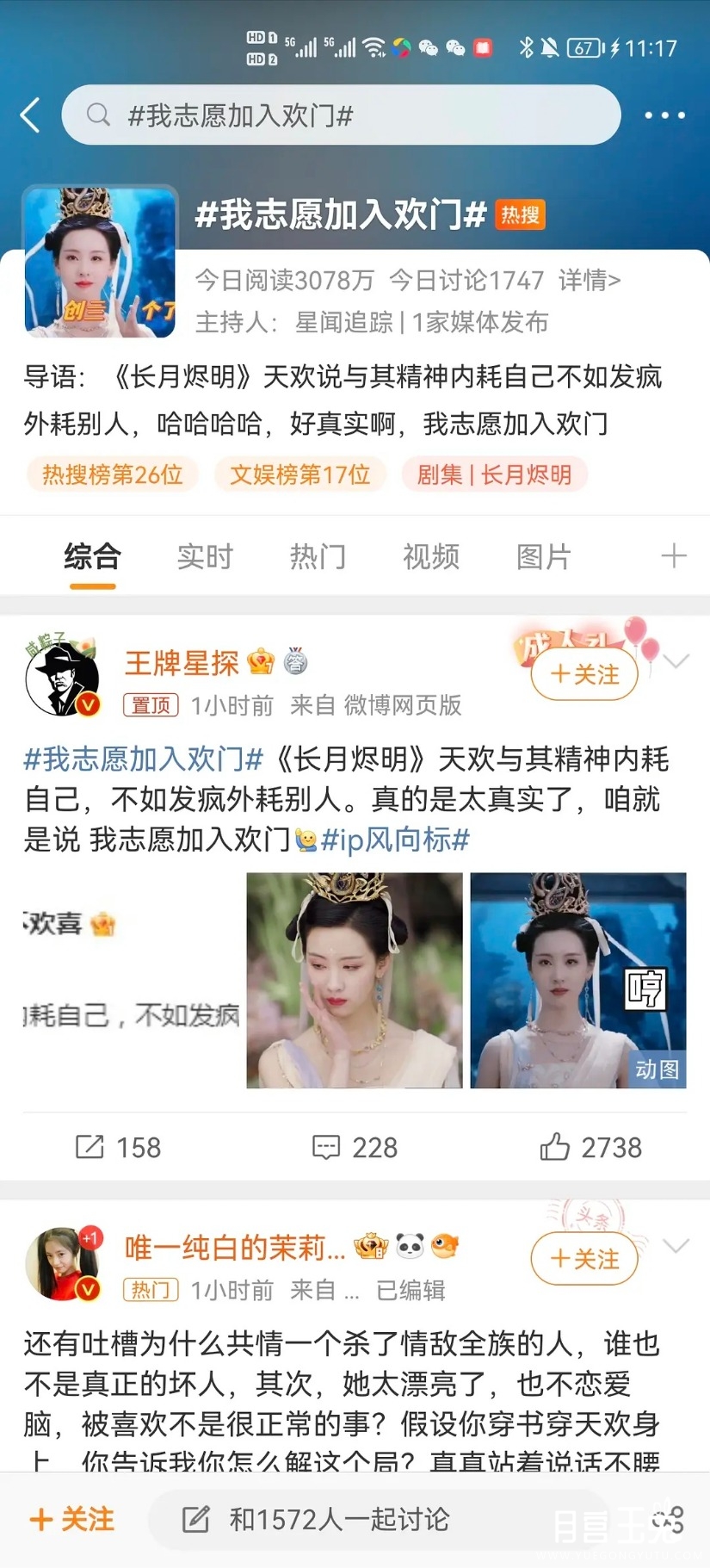Open comments on 王牌星探's post showing 228
This screenshot has width=710, height=1568.
[x=355, y=1147]
